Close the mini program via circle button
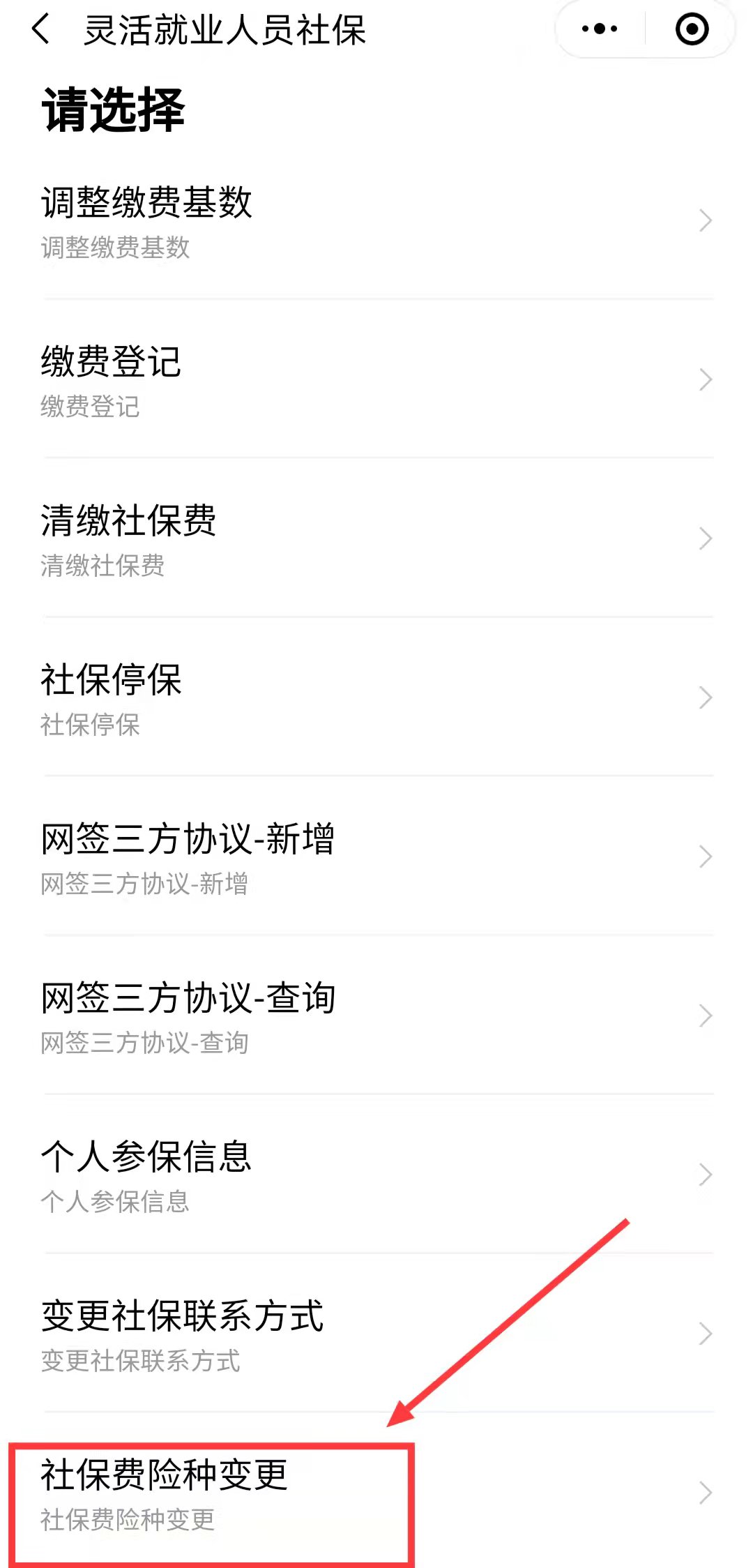 coord(692,29)
